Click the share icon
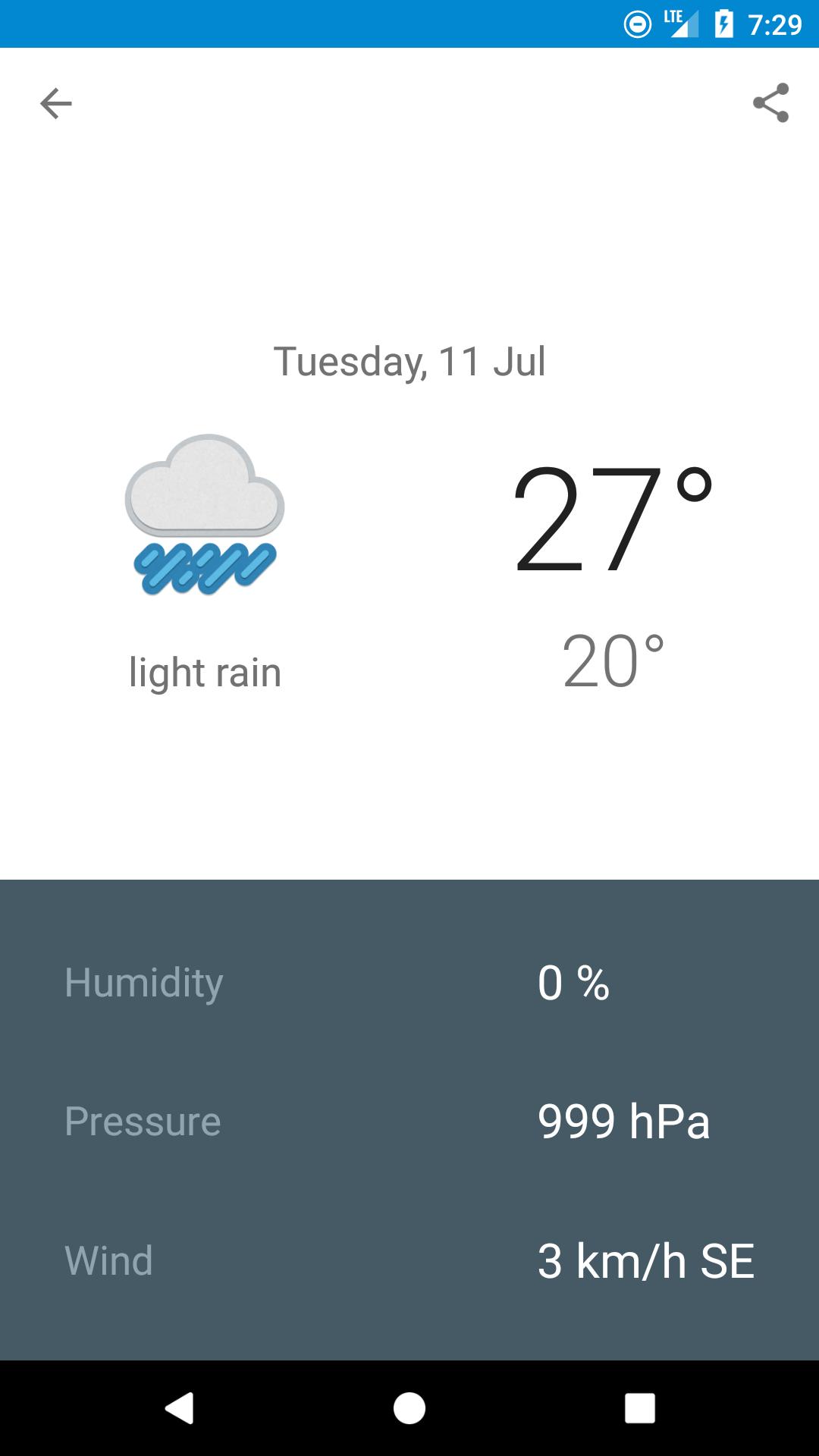Image resolution: width=819 pixels, height=1456 pixels. point(771,103)
